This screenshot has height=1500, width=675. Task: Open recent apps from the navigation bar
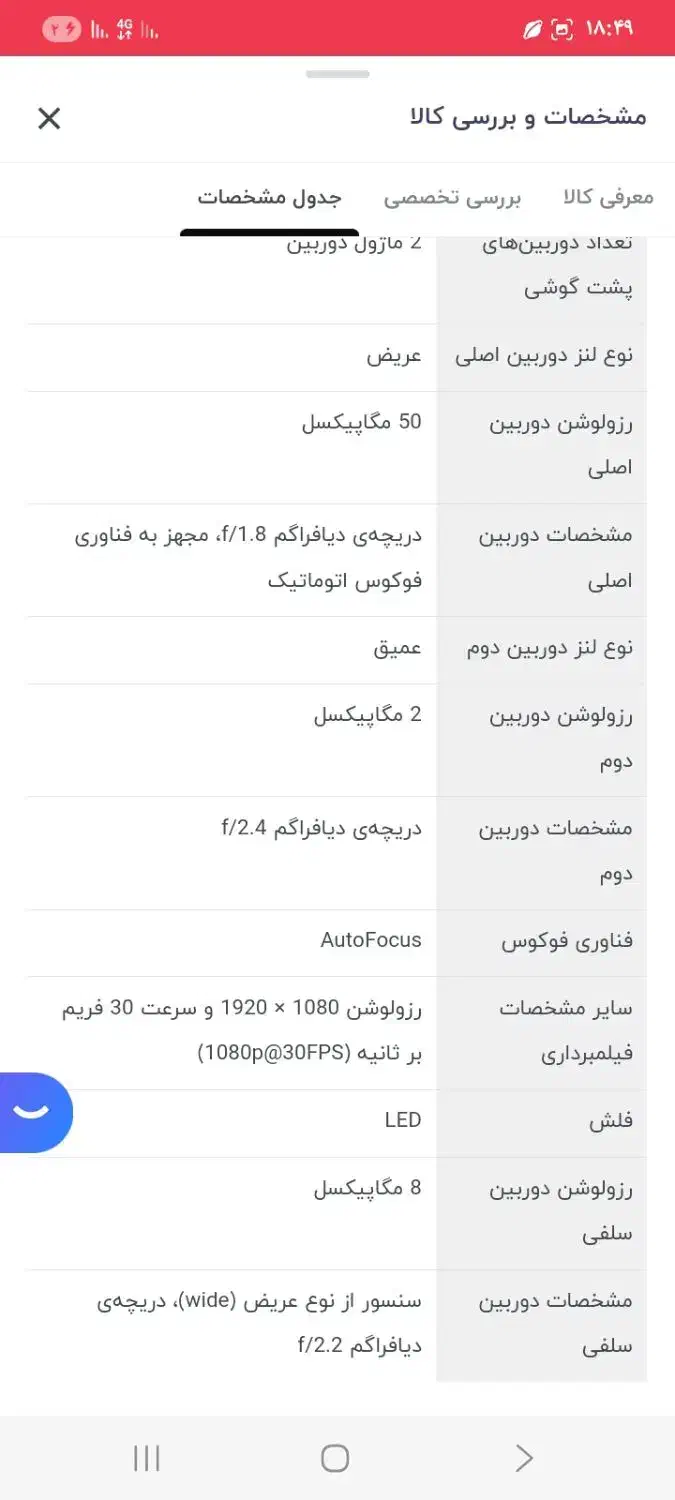147,1458
